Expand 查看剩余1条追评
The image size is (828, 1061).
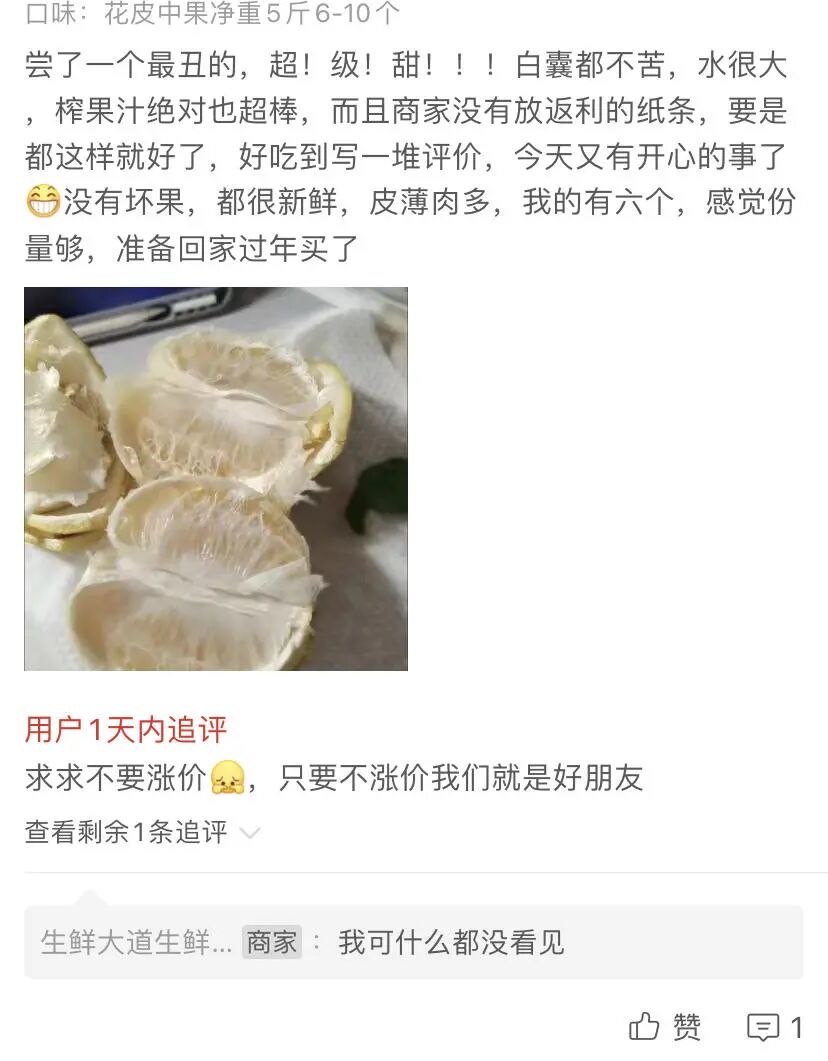coord(142,832)
